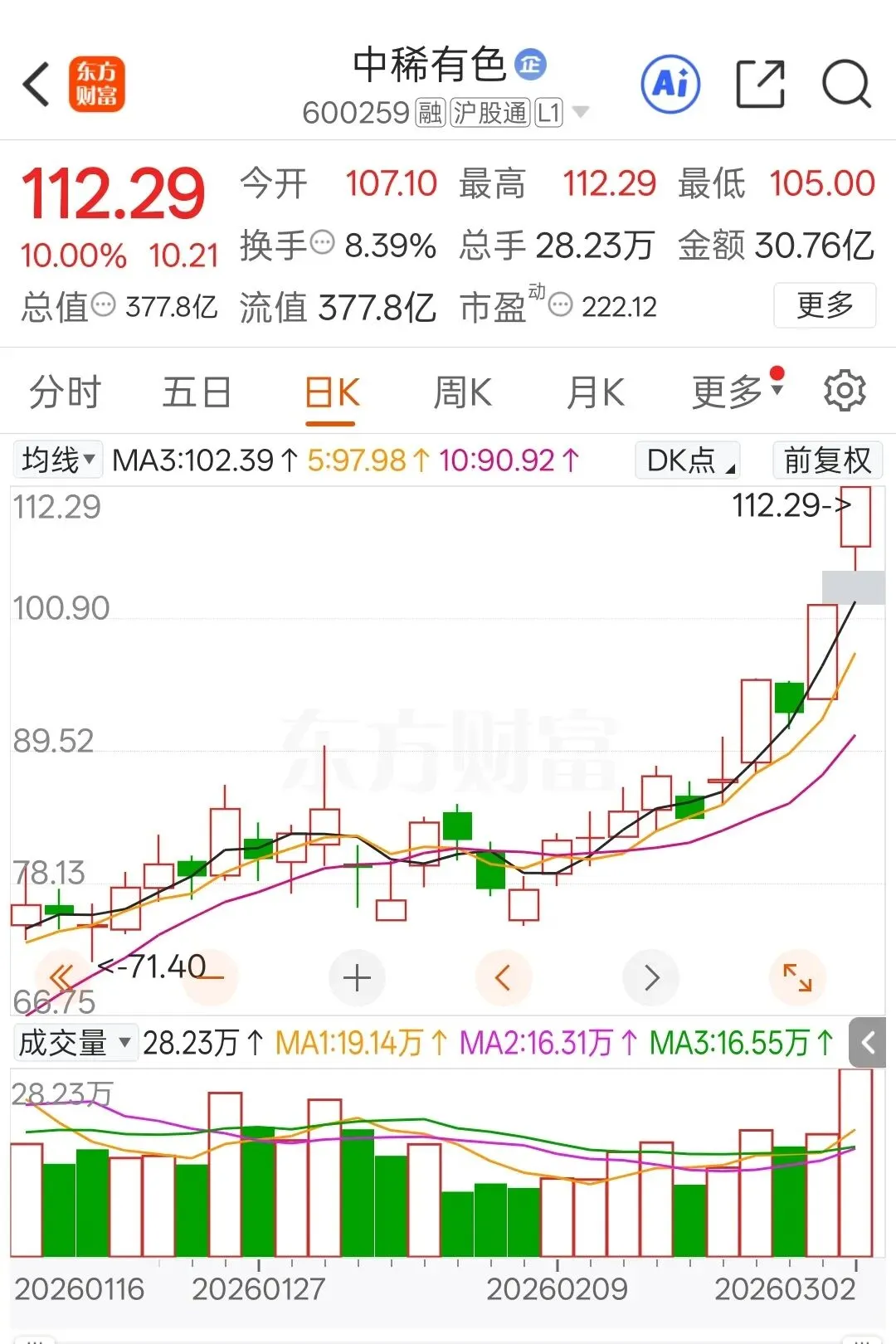Open chart settings gear
The width and height of the screenshot is (896, 1344).
(x=845, y=391)
